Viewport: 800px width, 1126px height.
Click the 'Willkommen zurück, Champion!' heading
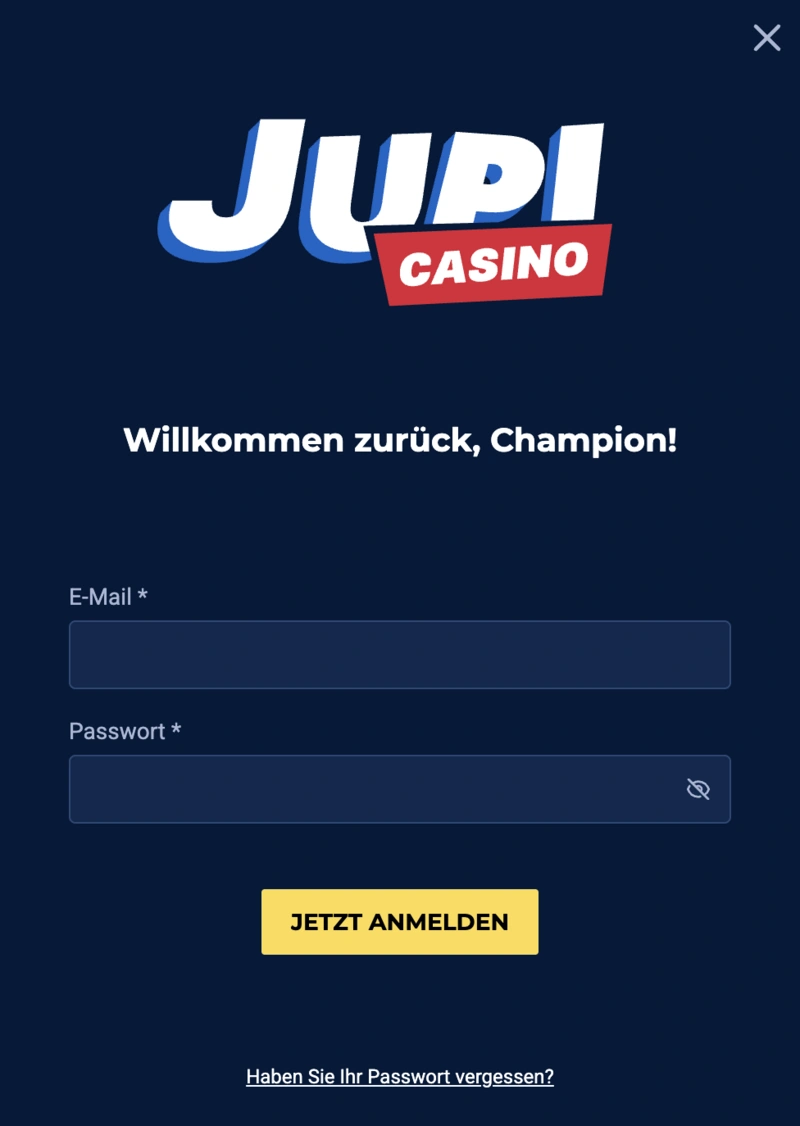[x=400, y=439]
